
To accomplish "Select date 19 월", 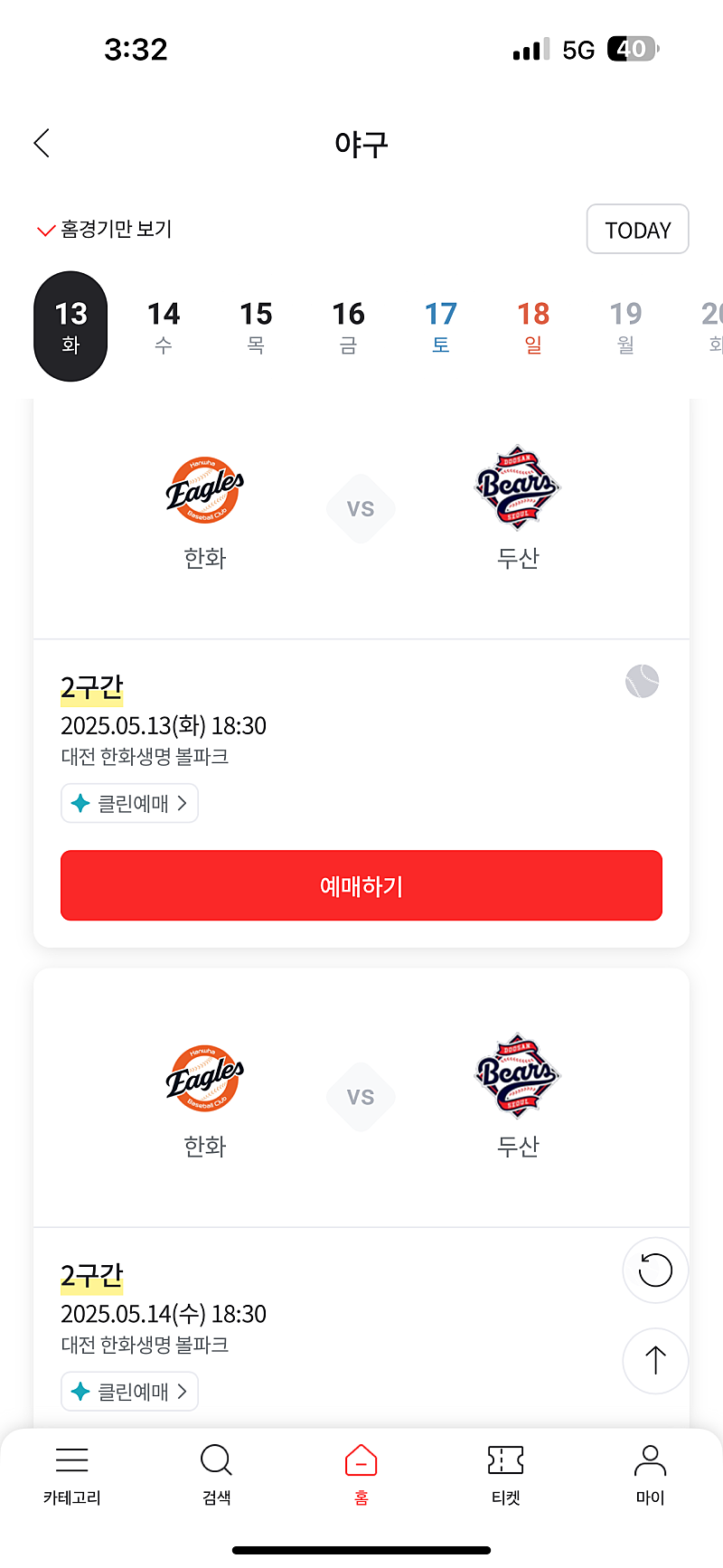I will (x=625, y=326).
